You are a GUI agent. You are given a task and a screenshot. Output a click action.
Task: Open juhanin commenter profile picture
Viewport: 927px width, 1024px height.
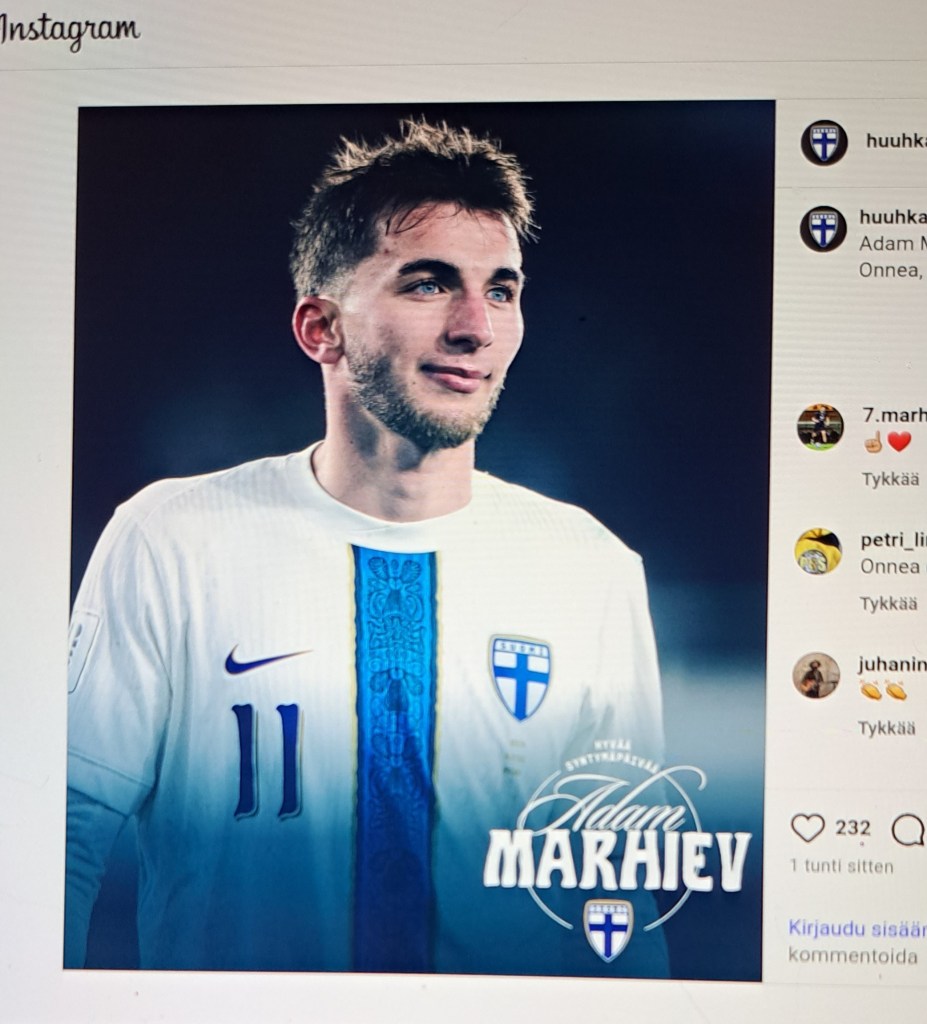tap(816, 675)
